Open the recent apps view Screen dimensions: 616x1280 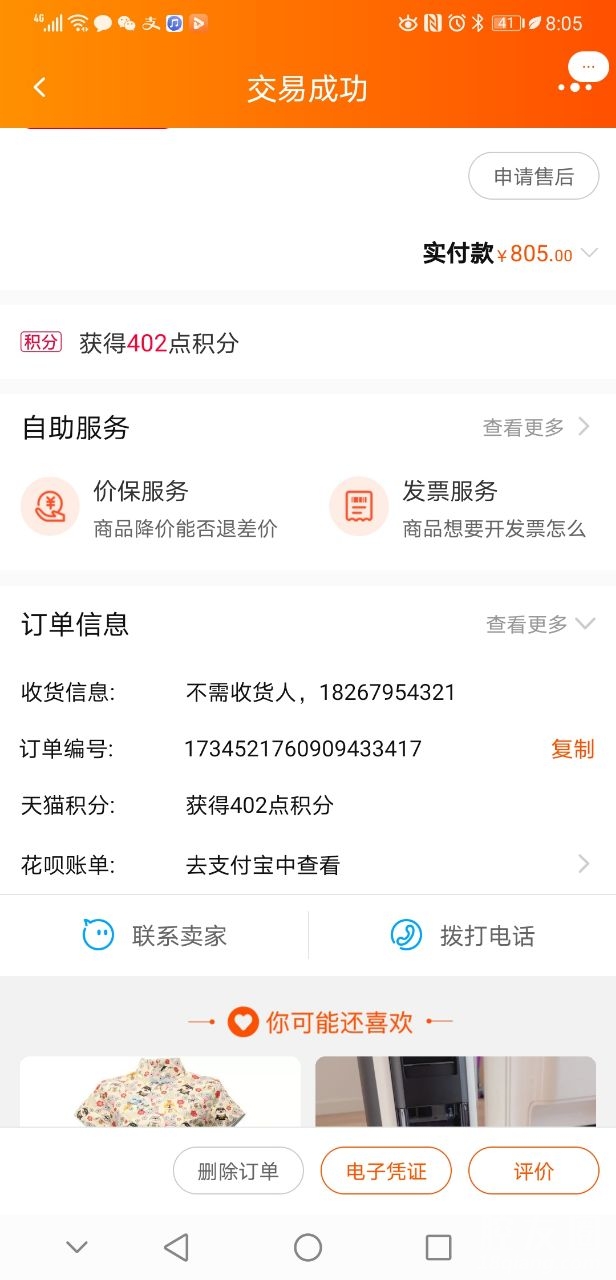[x=438, y=1247]
